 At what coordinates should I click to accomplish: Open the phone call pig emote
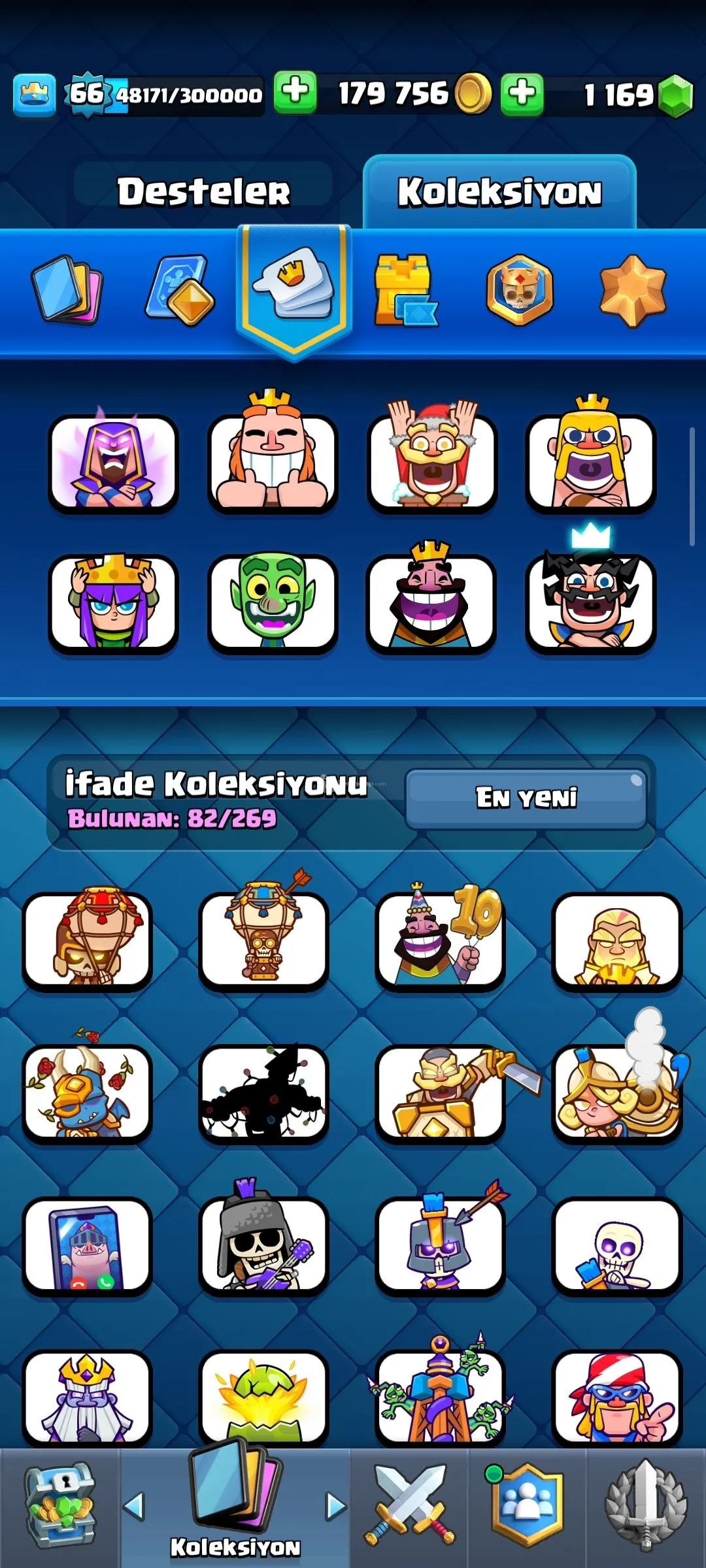tap(87, 1245)
